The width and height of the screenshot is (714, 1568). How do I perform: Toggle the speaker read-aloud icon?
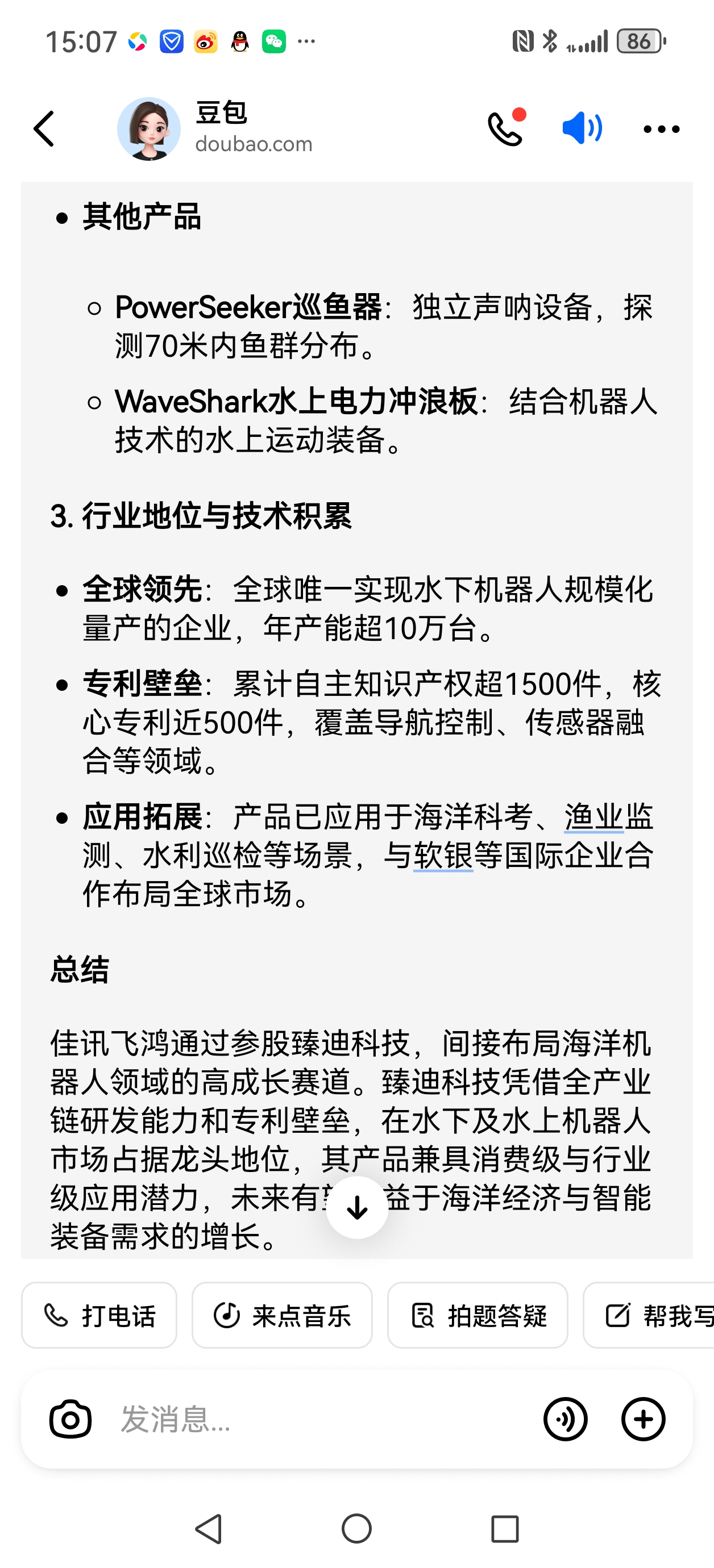click(x=582, y=128)
